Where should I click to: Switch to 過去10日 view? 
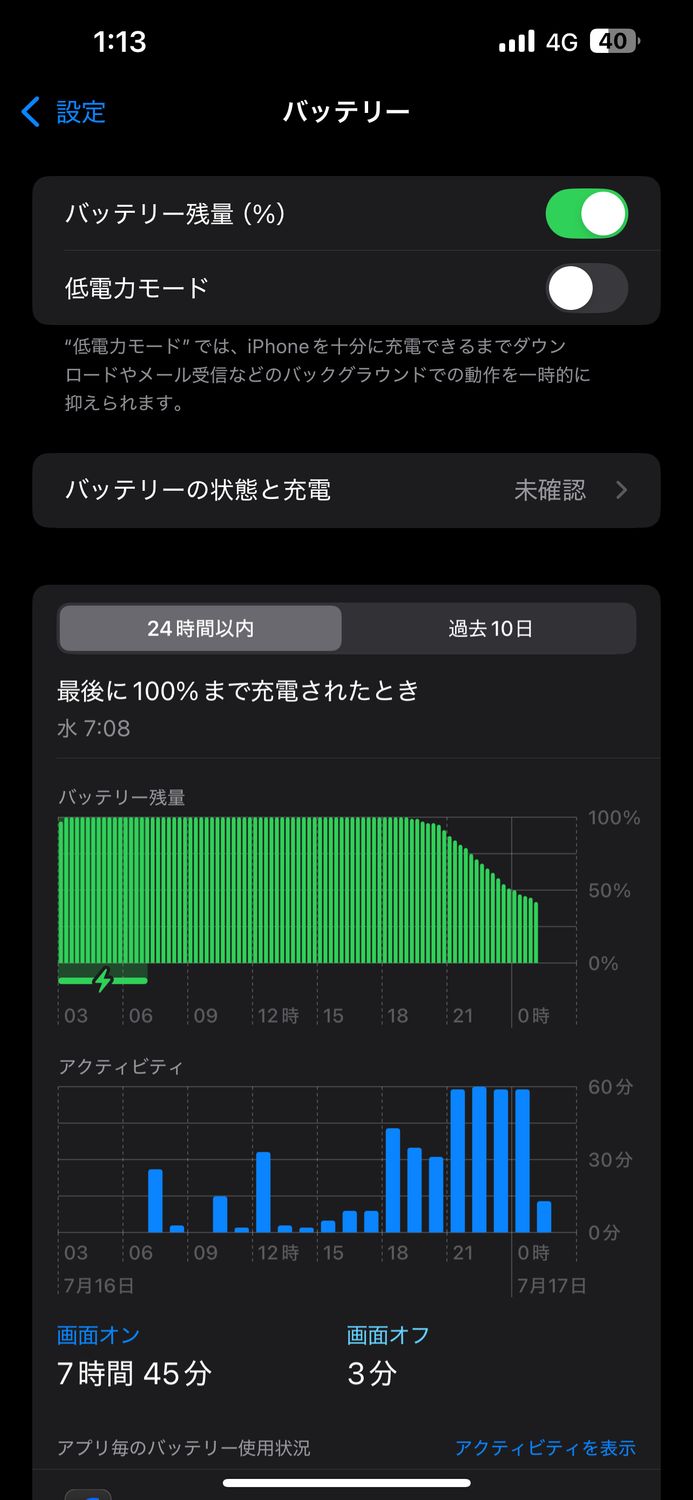click(x=490, y=629)
